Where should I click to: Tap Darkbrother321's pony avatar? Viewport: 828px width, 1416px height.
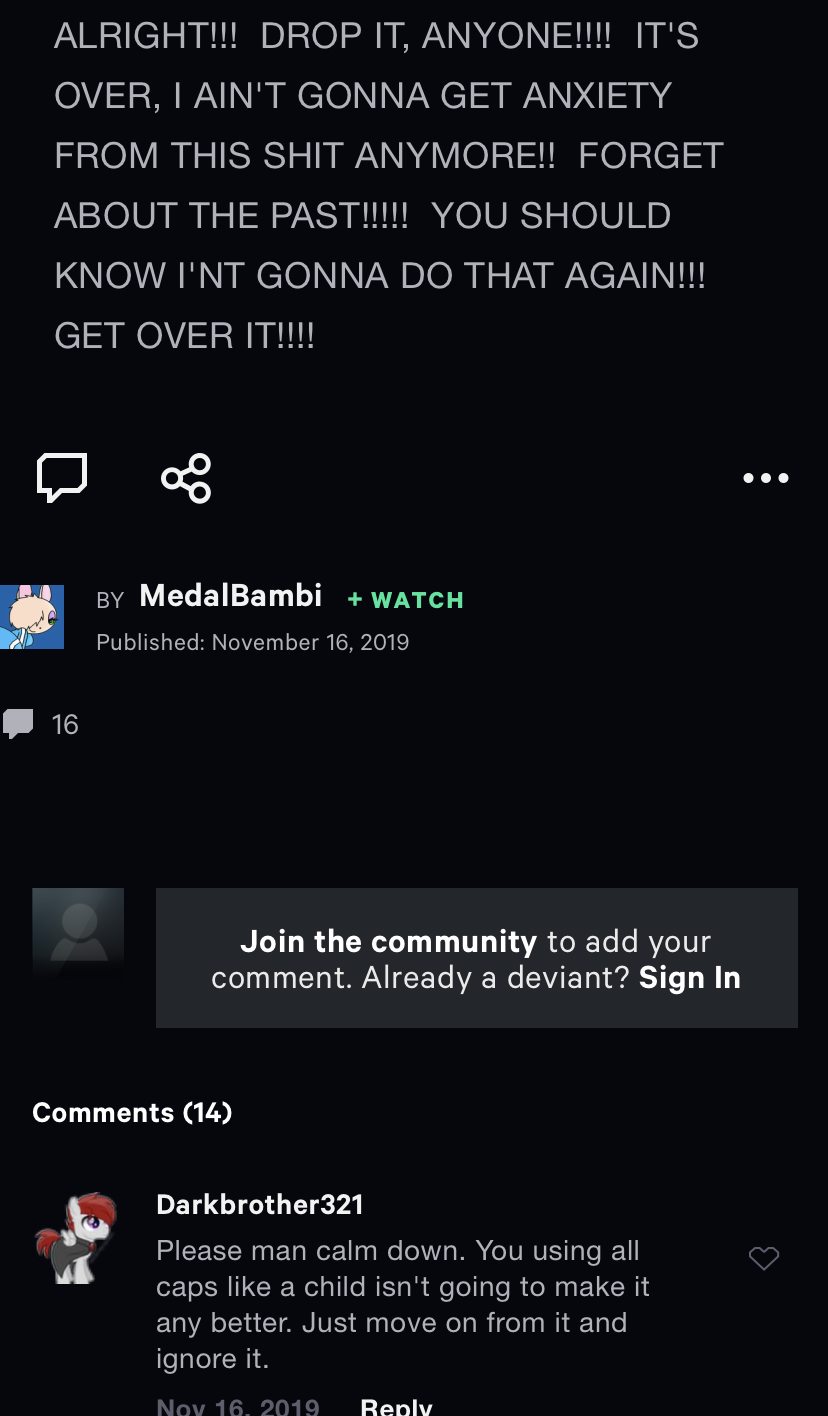pyautogui.click(x=76, y=1237)
